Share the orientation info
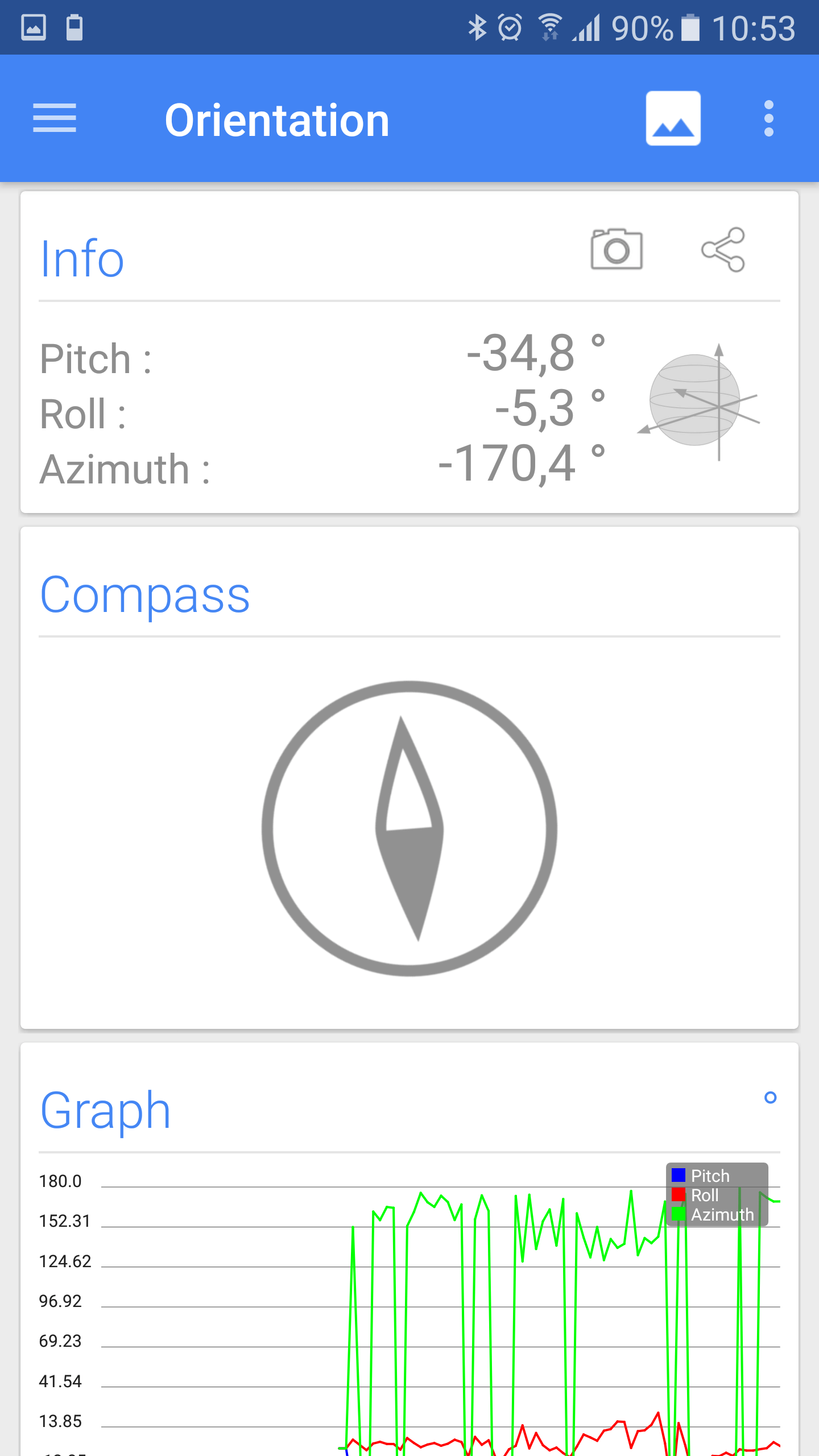This screenshot has height=1456, width=819. (723, 249)
